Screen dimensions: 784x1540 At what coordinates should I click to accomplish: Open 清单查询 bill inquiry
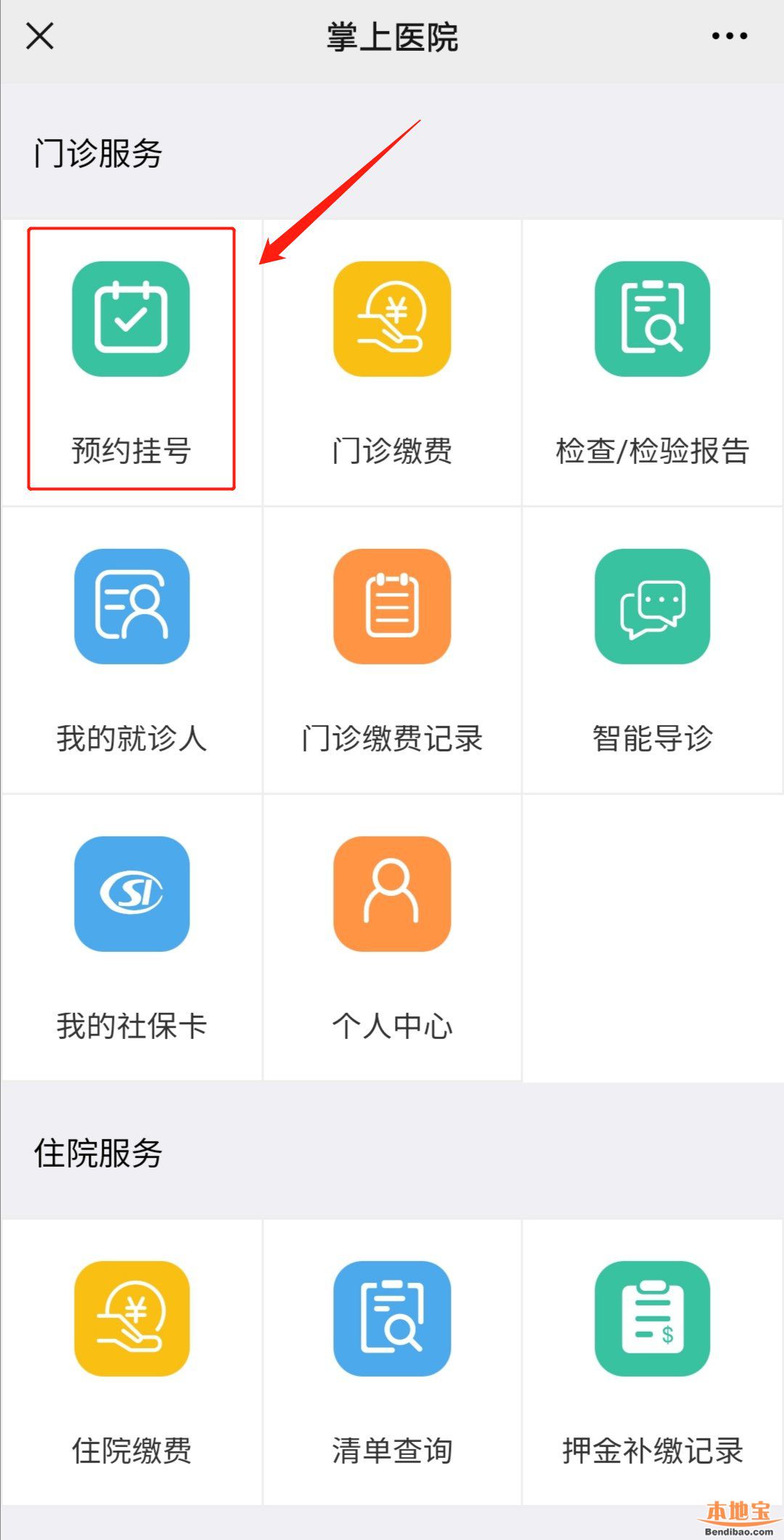pyautogui.click(x=392, y=1319)
